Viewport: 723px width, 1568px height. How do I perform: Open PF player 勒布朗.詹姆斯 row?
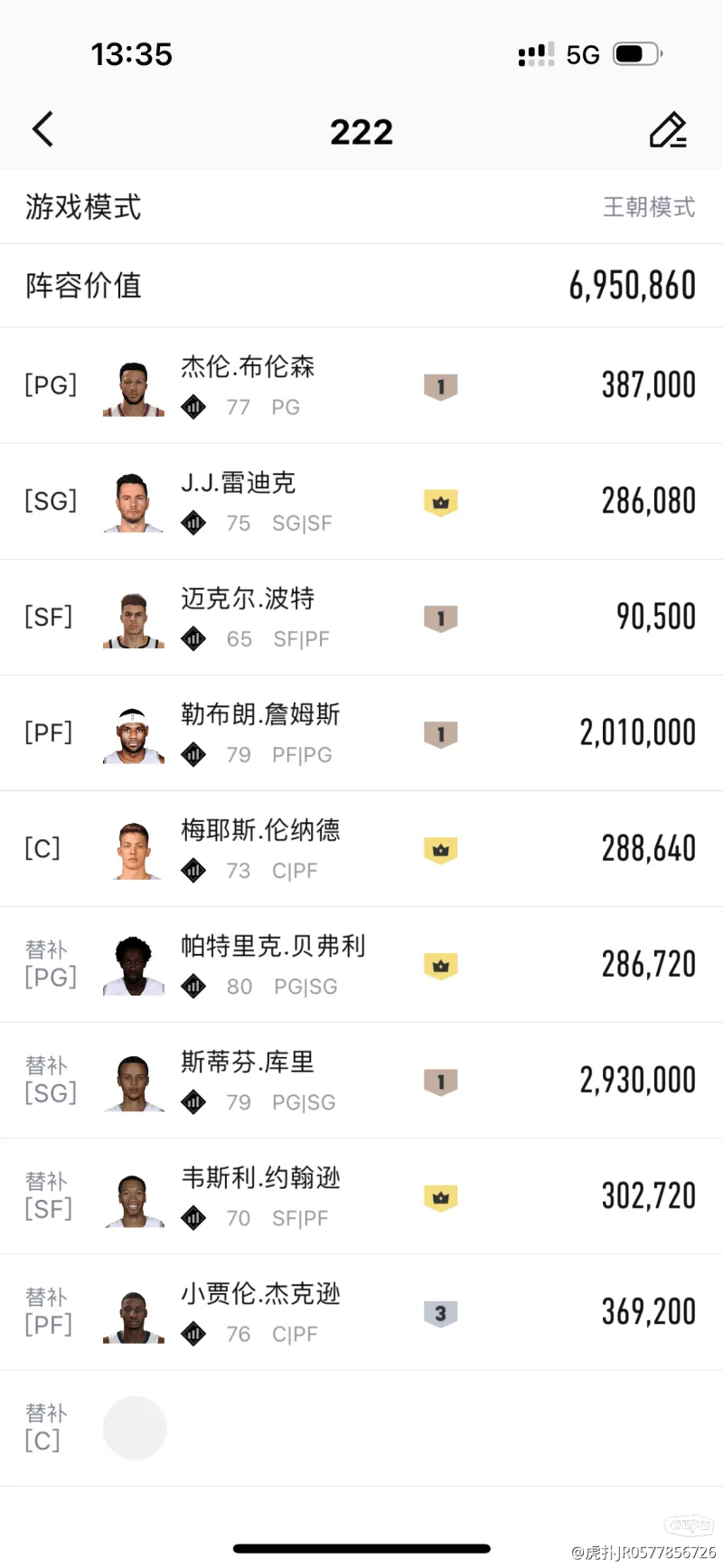point(361,733)
